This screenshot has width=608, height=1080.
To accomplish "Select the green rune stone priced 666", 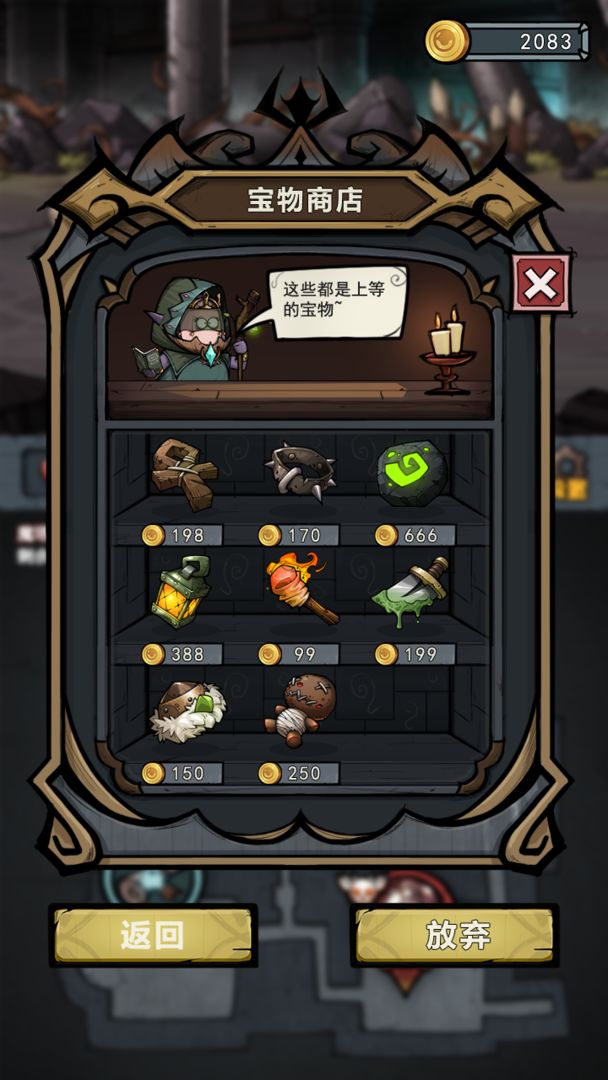I will click(x=411, y=472).
